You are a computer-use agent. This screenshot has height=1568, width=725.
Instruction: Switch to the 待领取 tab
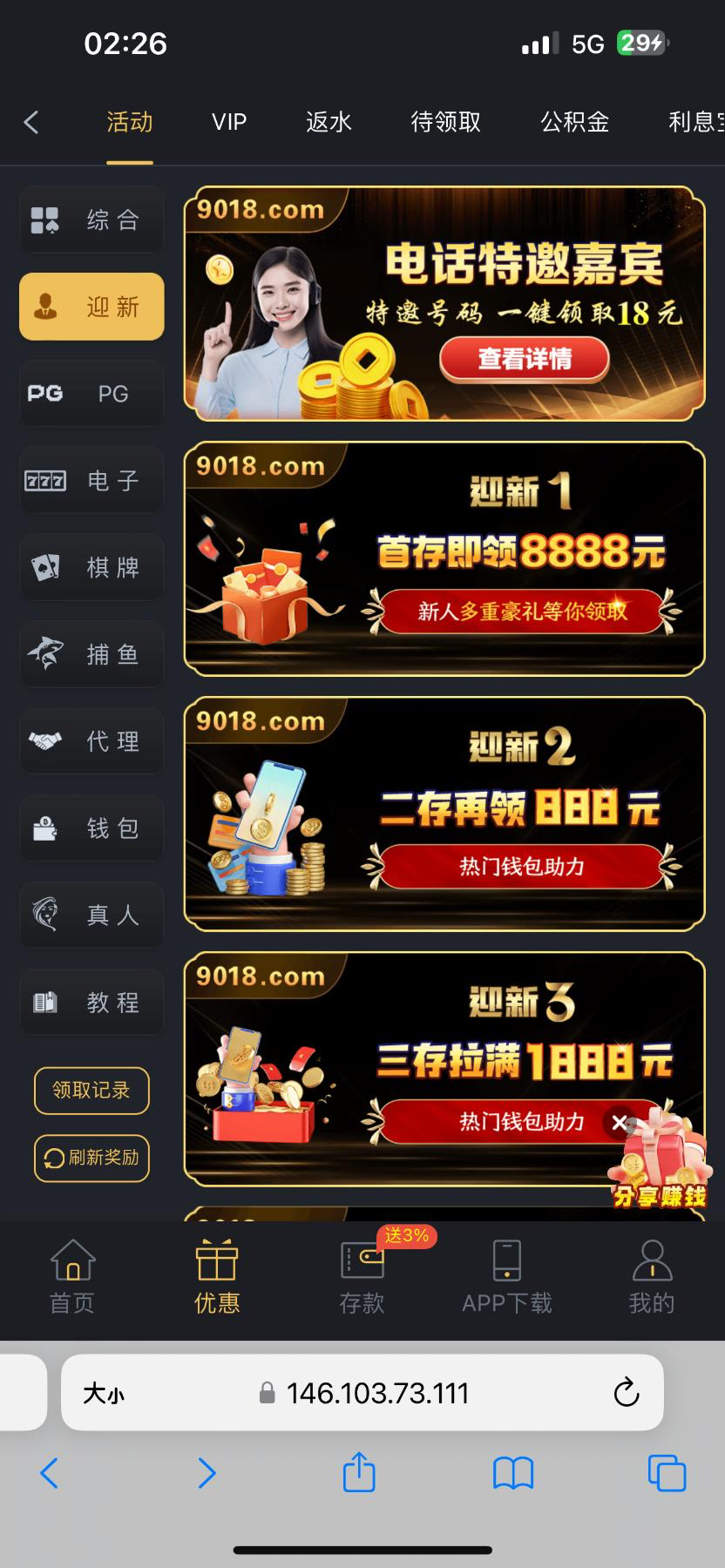click(x=445, y=122)
